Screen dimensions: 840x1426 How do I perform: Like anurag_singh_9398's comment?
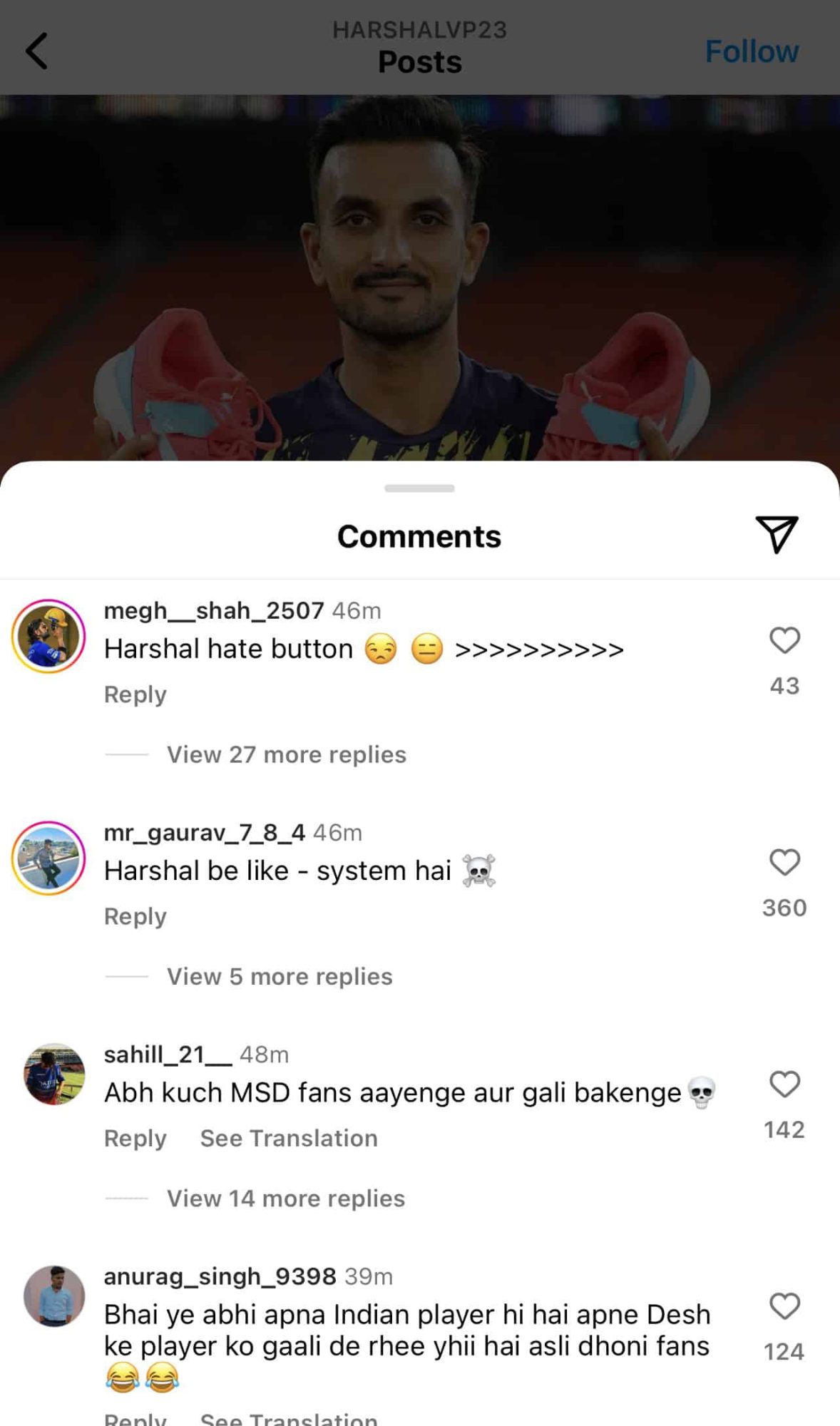[x=784, y=1306]
